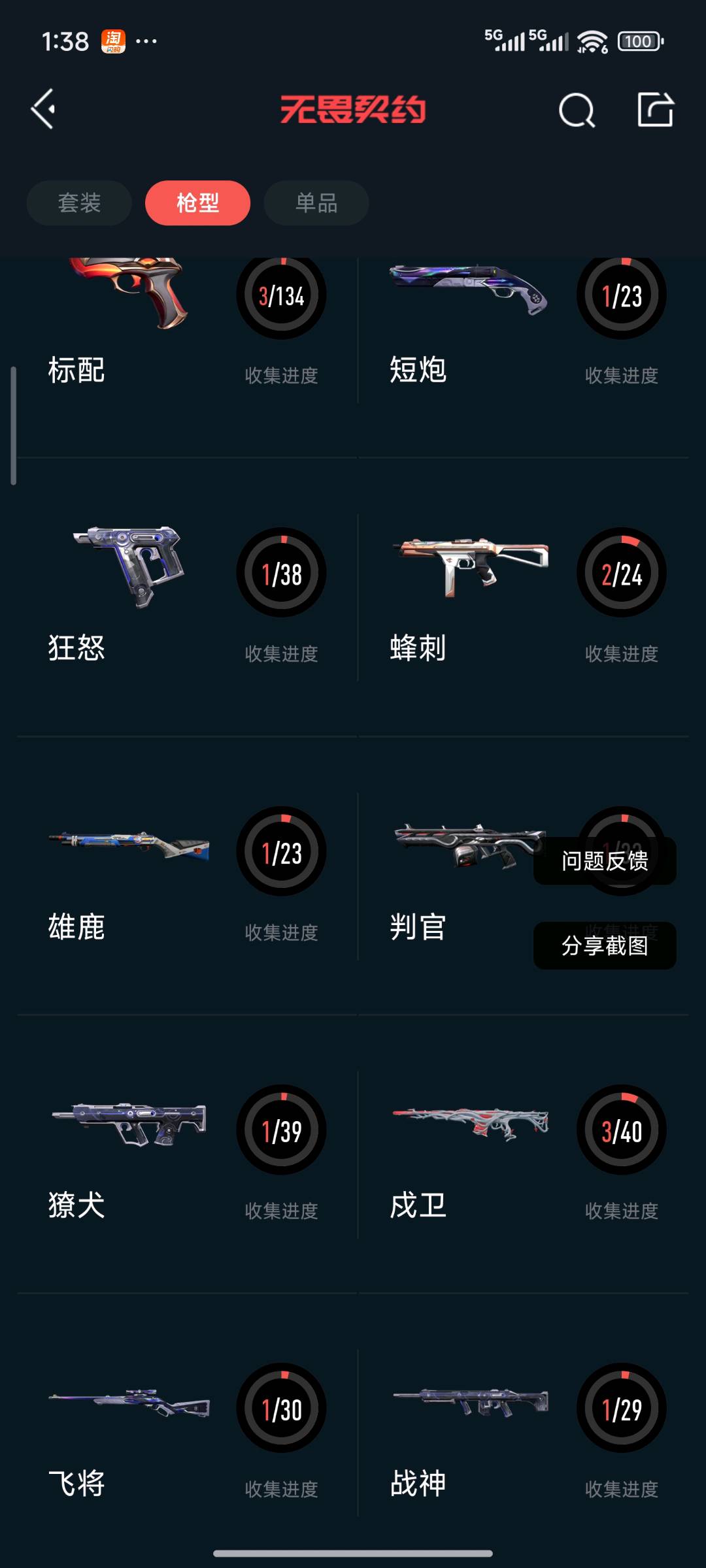This screenshot has height=1568, width=706.
Task: Open the 标配 weapon card
Action: coord(186,327)
